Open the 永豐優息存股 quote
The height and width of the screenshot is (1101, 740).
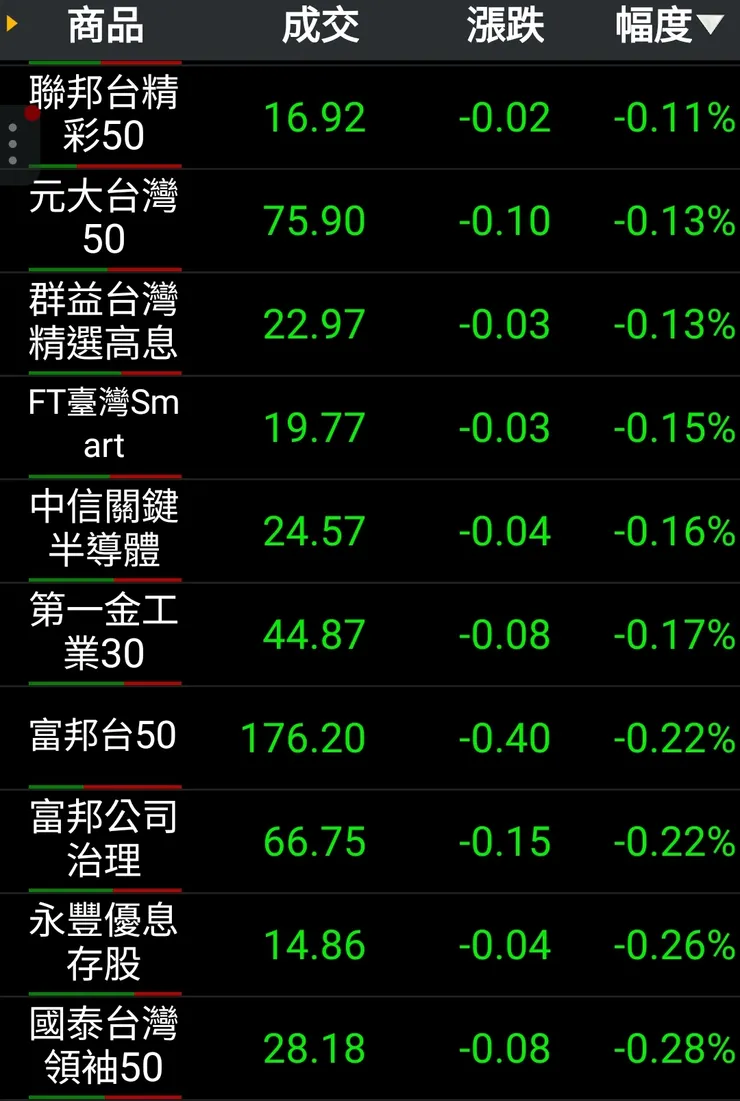tap(105, 944)
